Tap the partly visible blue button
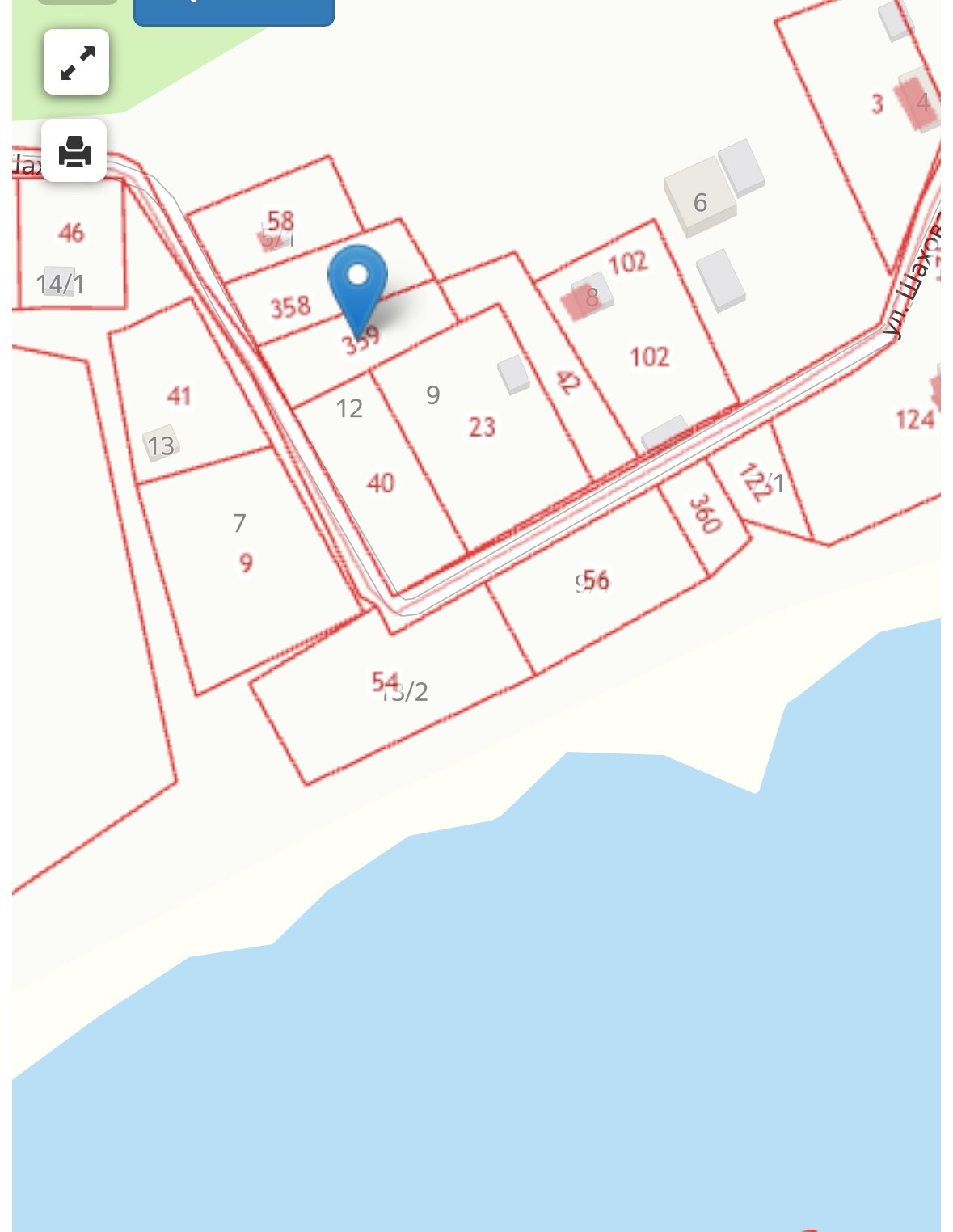Image resolution: width=953 pixels, height=1232 pixels. [234, 11]
